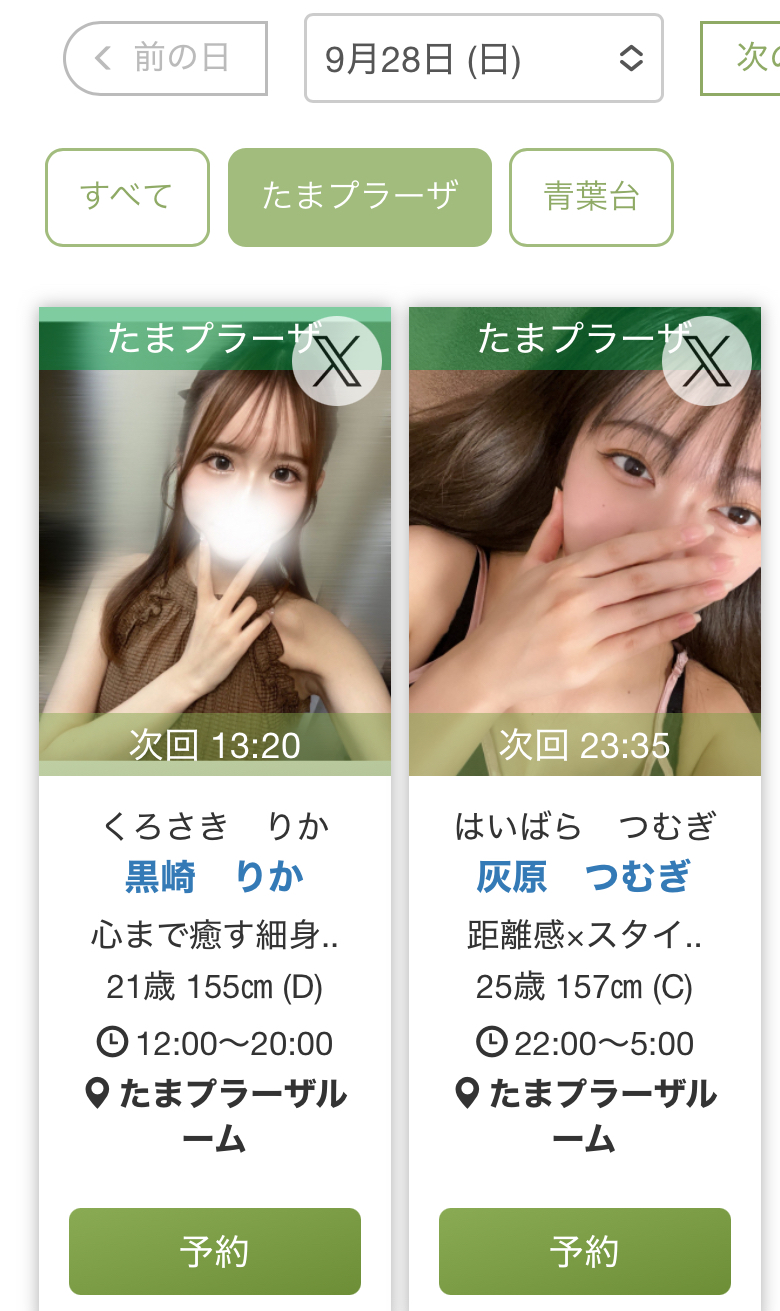Select the すべて filter
780x1311 pixels.
[127, 197]
